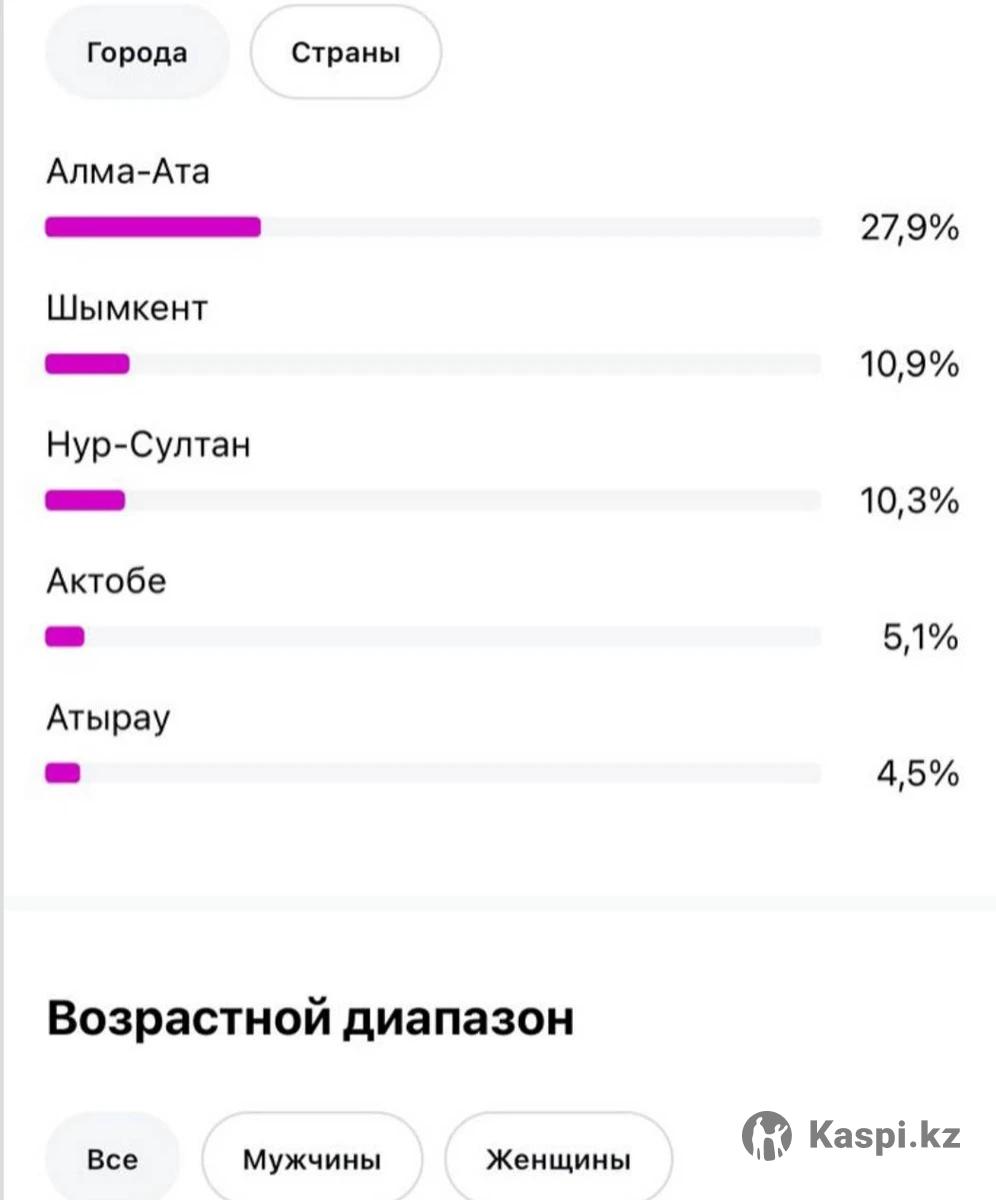This screenshot has height=1200, width=996.
Task: Filter age range by Женщины
Action: [x=558, y=1160]
